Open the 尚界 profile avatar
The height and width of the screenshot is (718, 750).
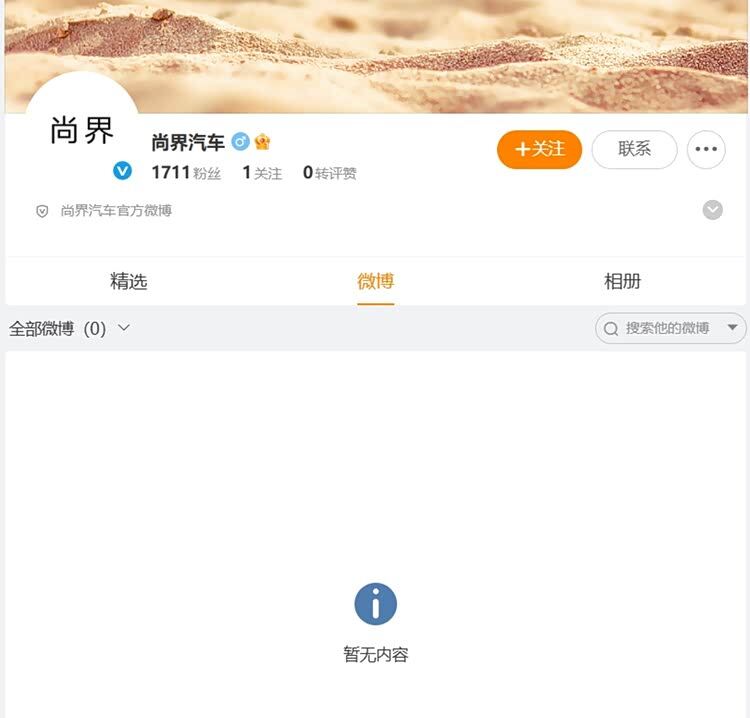tap(82, 130)
